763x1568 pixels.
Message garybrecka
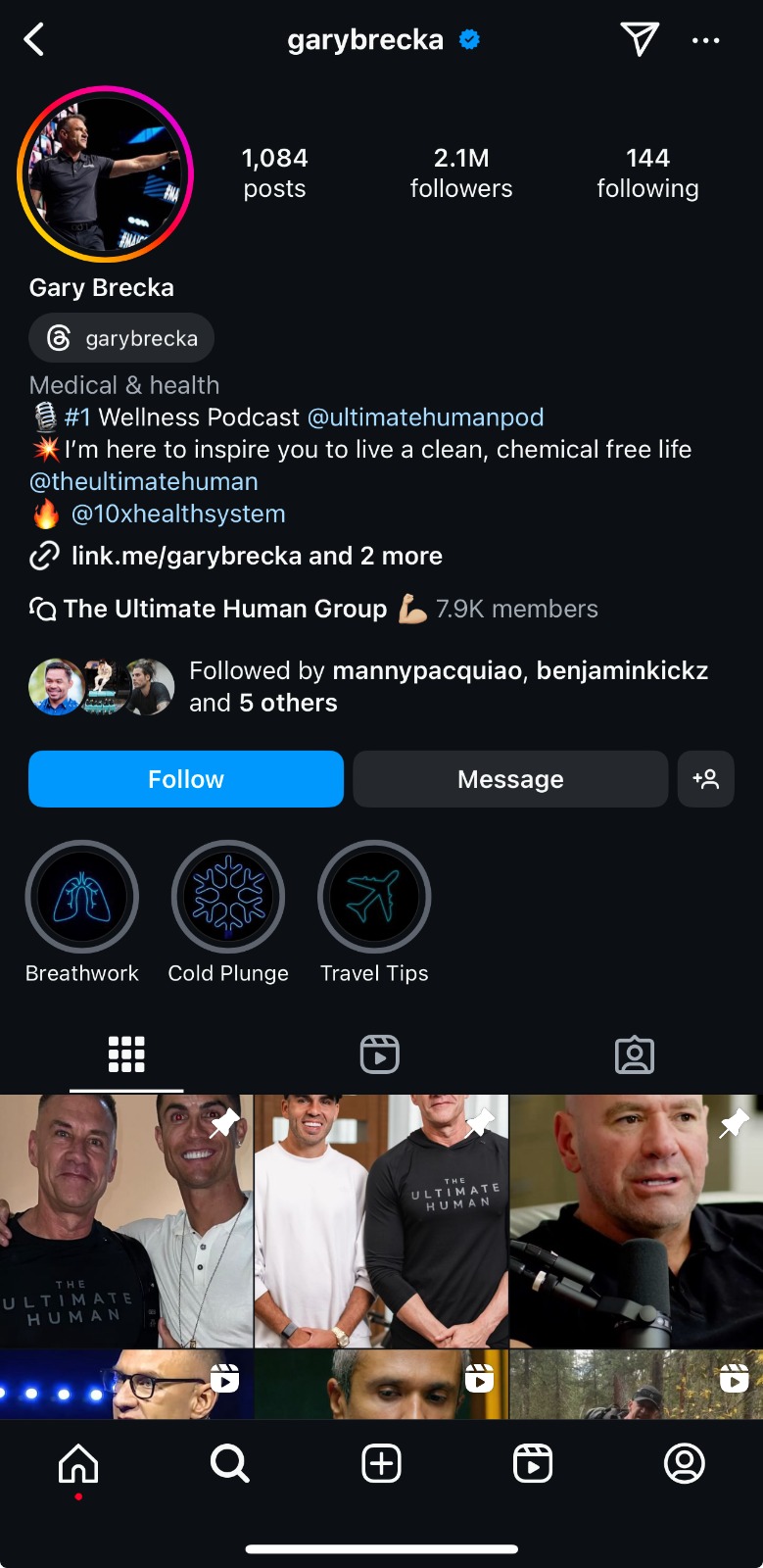[x=510, y=779]
